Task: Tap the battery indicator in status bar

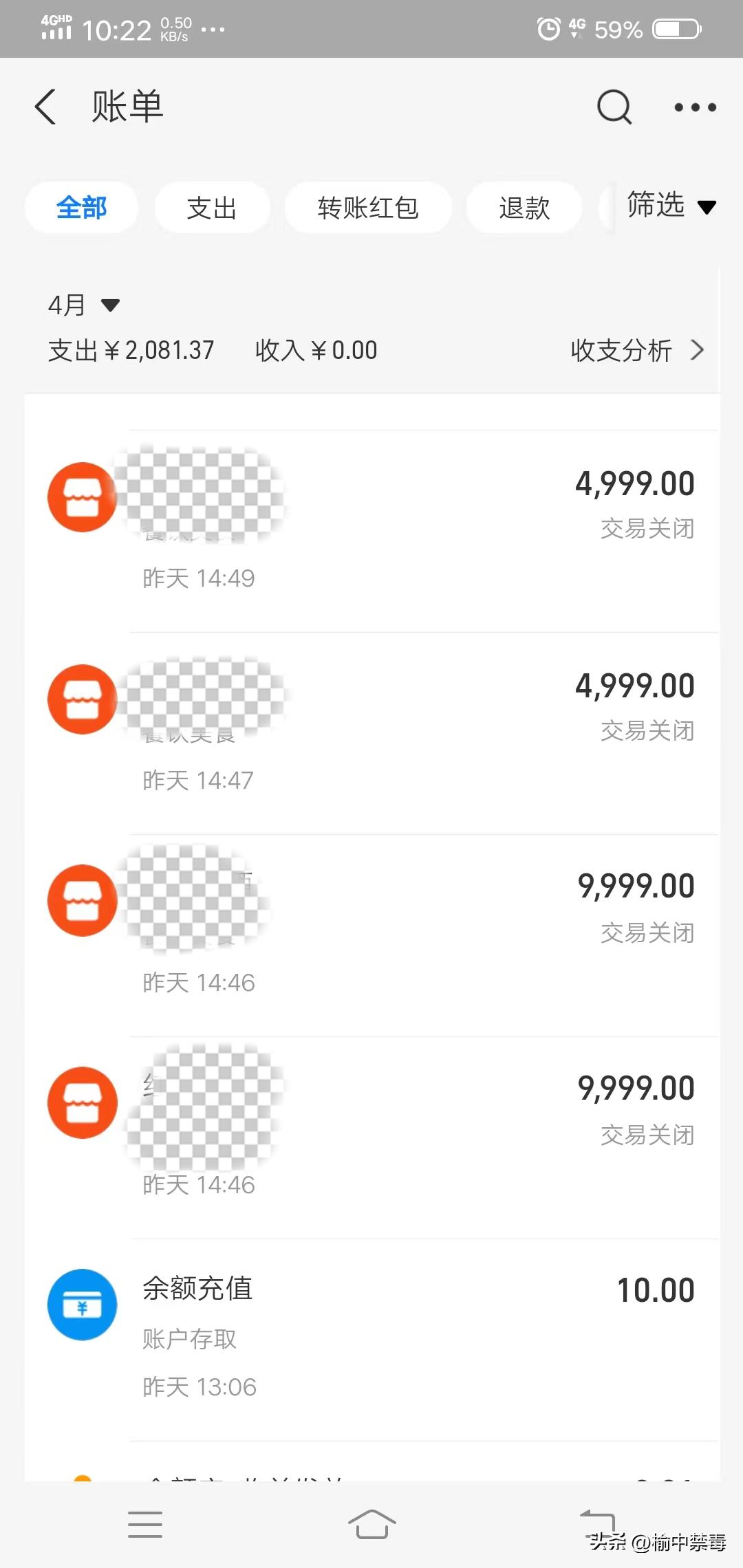Action: (676, 29)
